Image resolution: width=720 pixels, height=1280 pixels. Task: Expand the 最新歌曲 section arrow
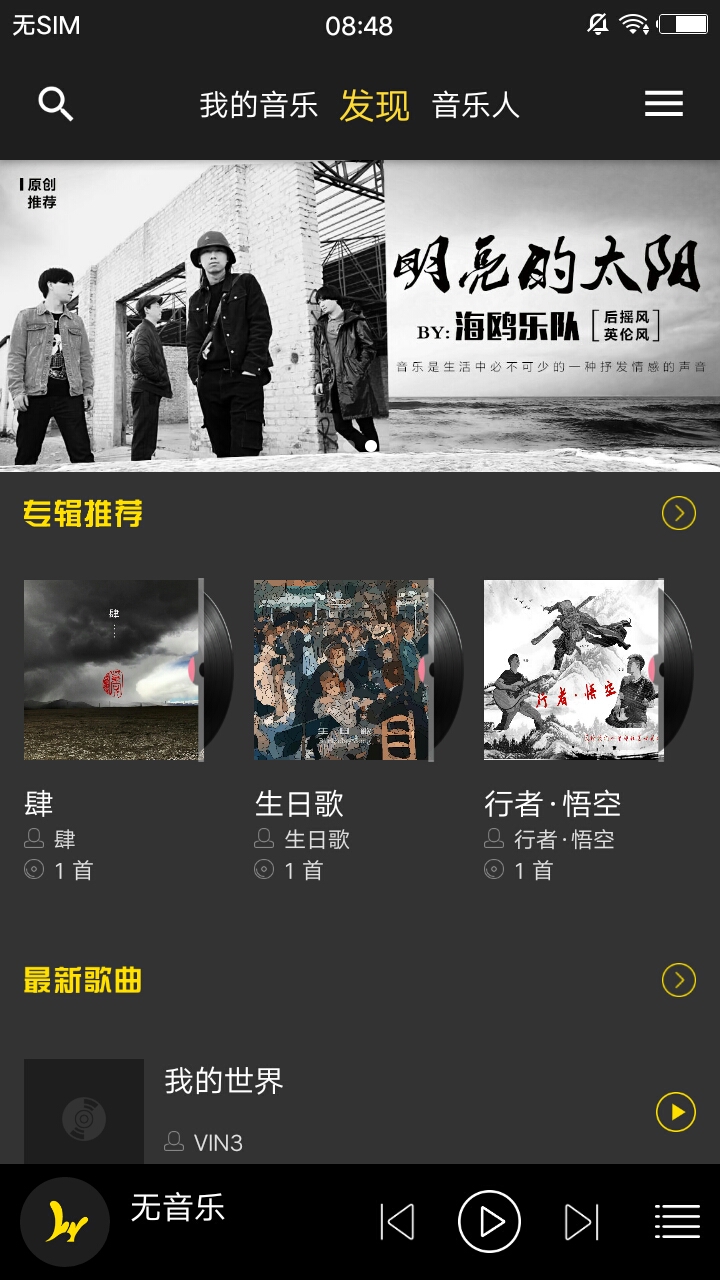click(679, 980)
